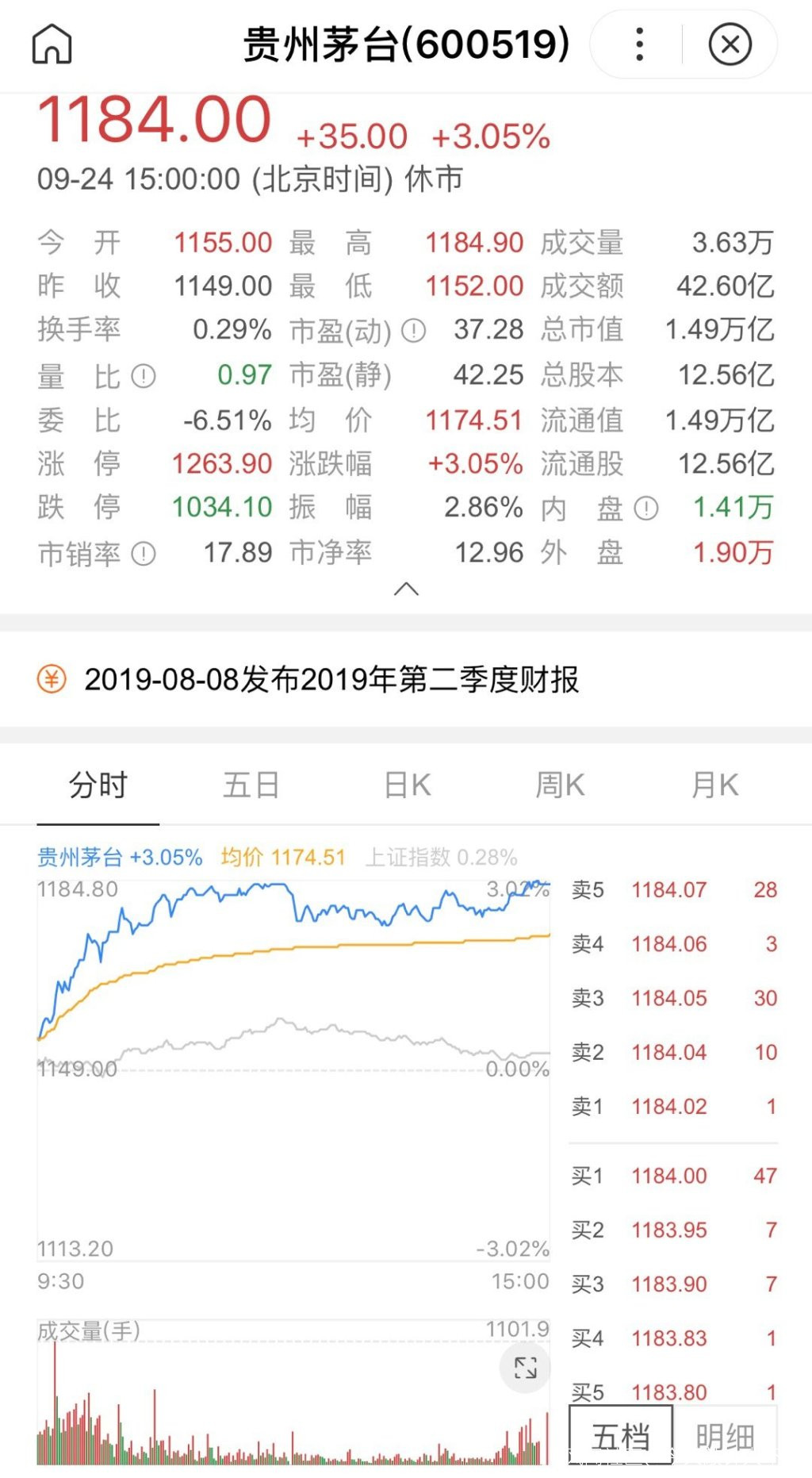Switch to 明细 trade details
This screenshot has height=1478, width=812.
725,1436
